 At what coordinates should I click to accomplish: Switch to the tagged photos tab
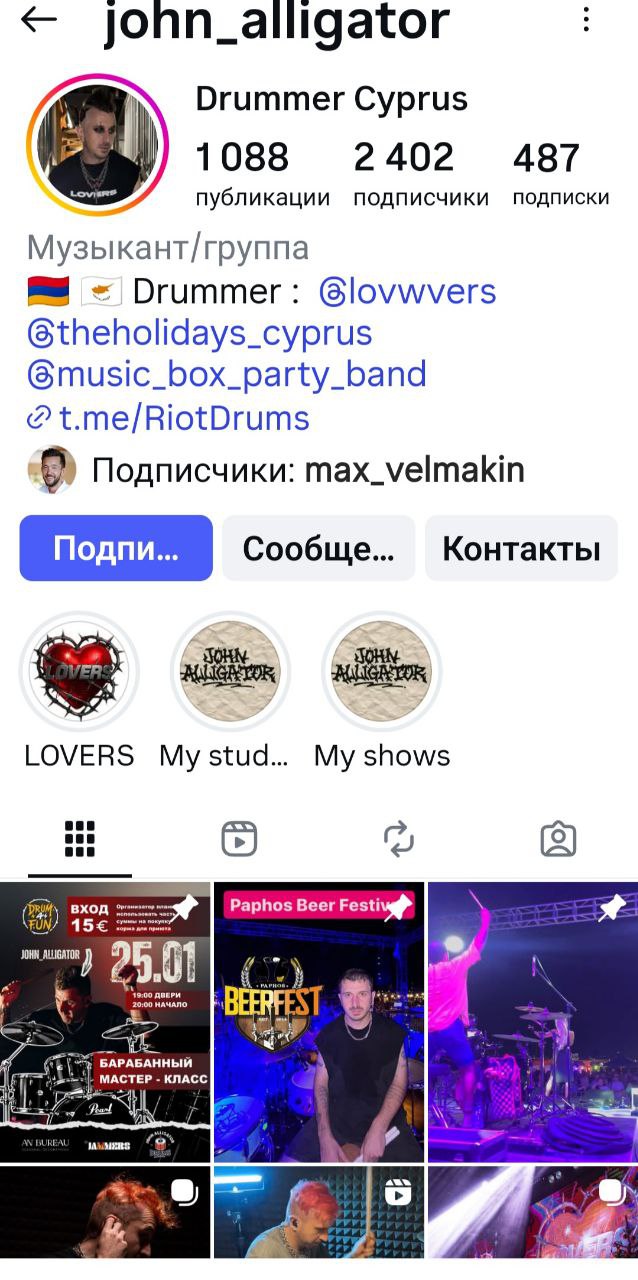point(558,839)
